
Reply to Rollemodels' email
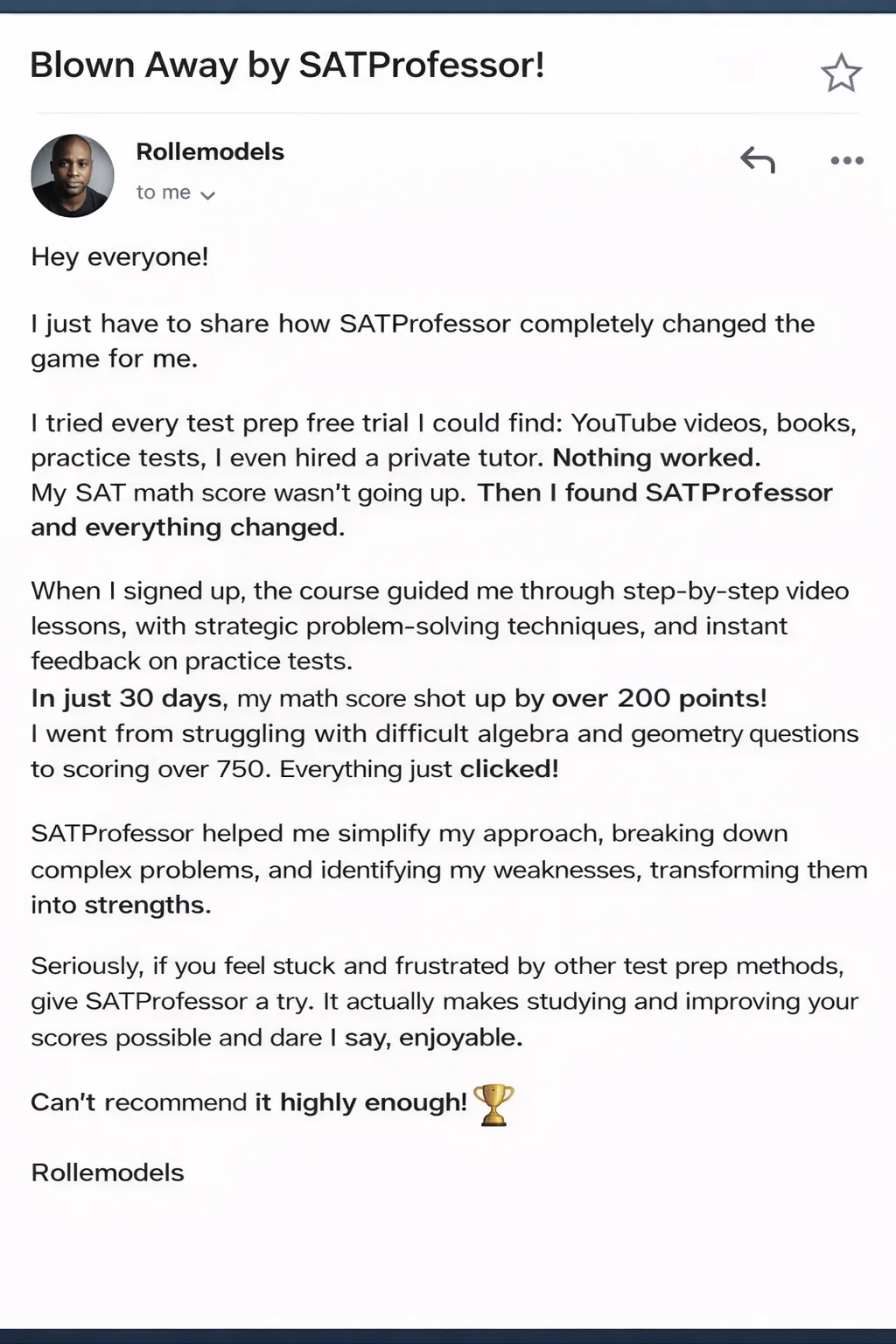[x=758, y=160]
